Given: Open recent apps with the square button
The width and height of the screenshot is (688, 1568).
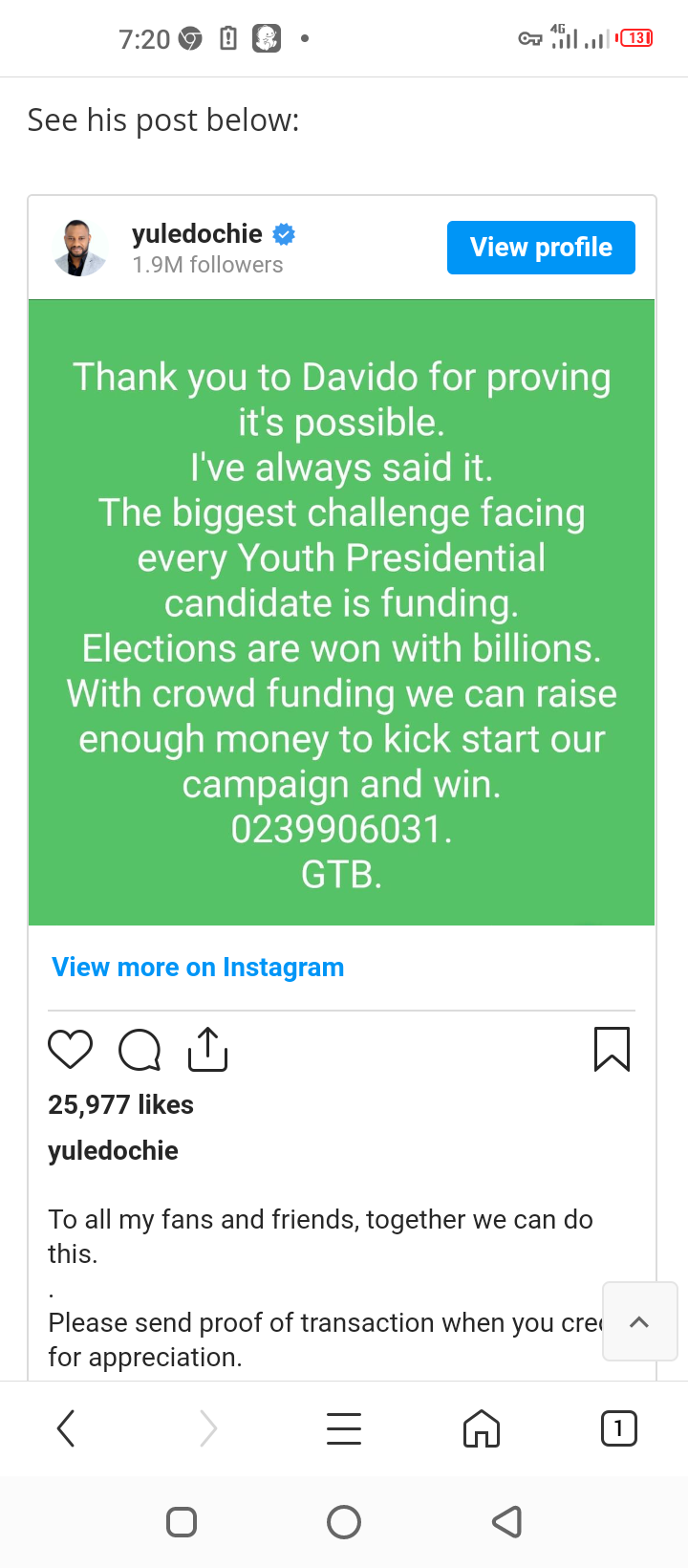Looking at the screenshot, I should tap(182, 1521).
